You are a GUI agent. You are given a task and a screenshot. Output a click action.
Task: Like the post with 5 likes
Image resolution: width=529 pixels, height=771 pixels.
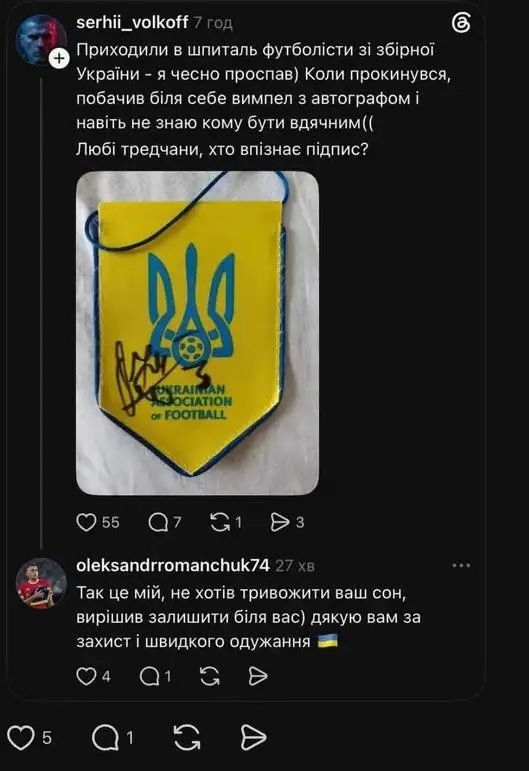(21, 738)
